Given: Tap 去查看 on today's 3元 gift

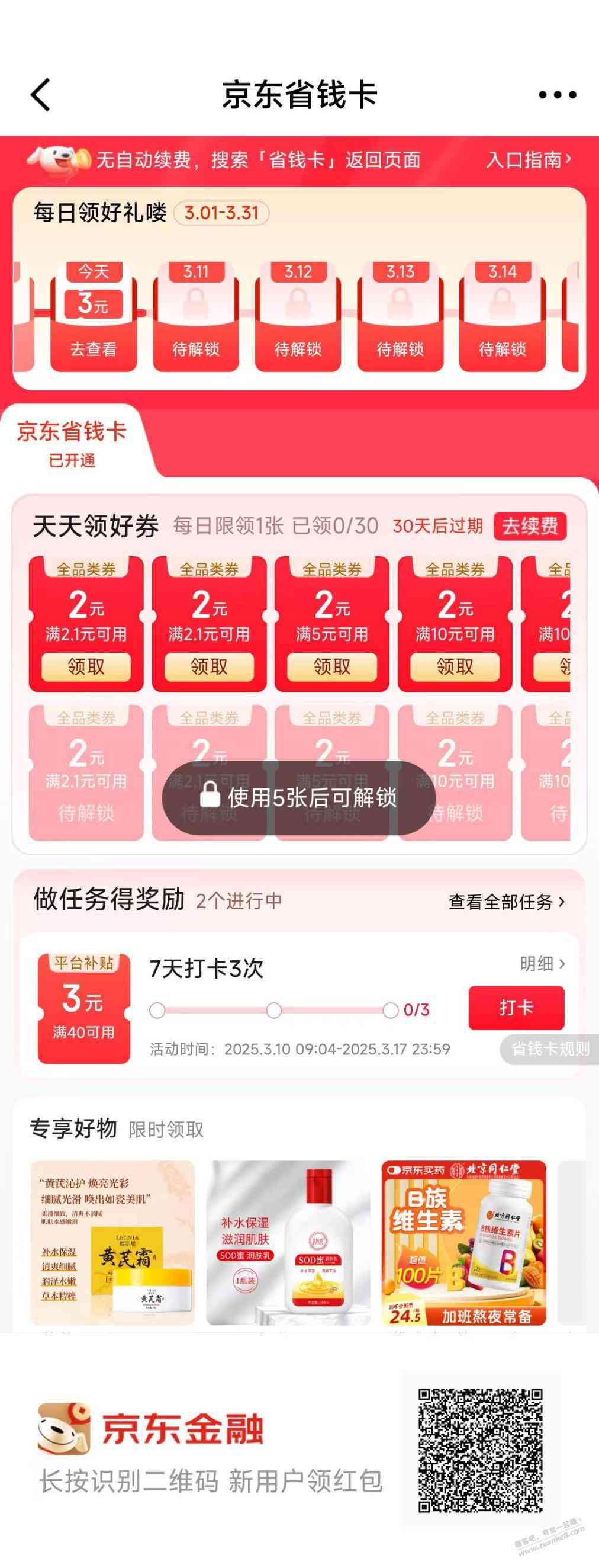Looking at the screenshot, I should pos(93,349).
